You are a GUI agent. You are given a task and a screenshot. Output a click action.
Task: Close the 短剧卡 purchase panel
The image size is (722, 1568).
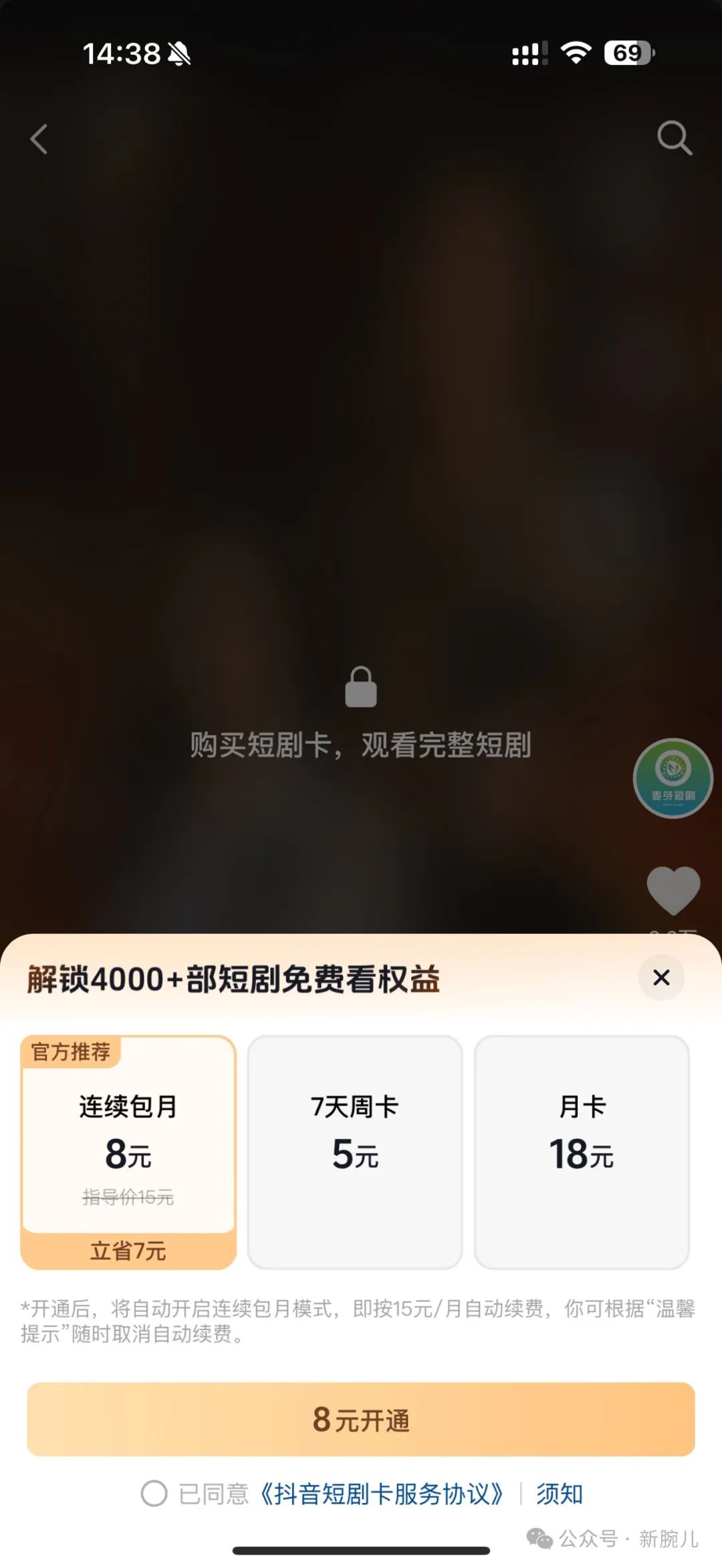(x=661, y=978)
